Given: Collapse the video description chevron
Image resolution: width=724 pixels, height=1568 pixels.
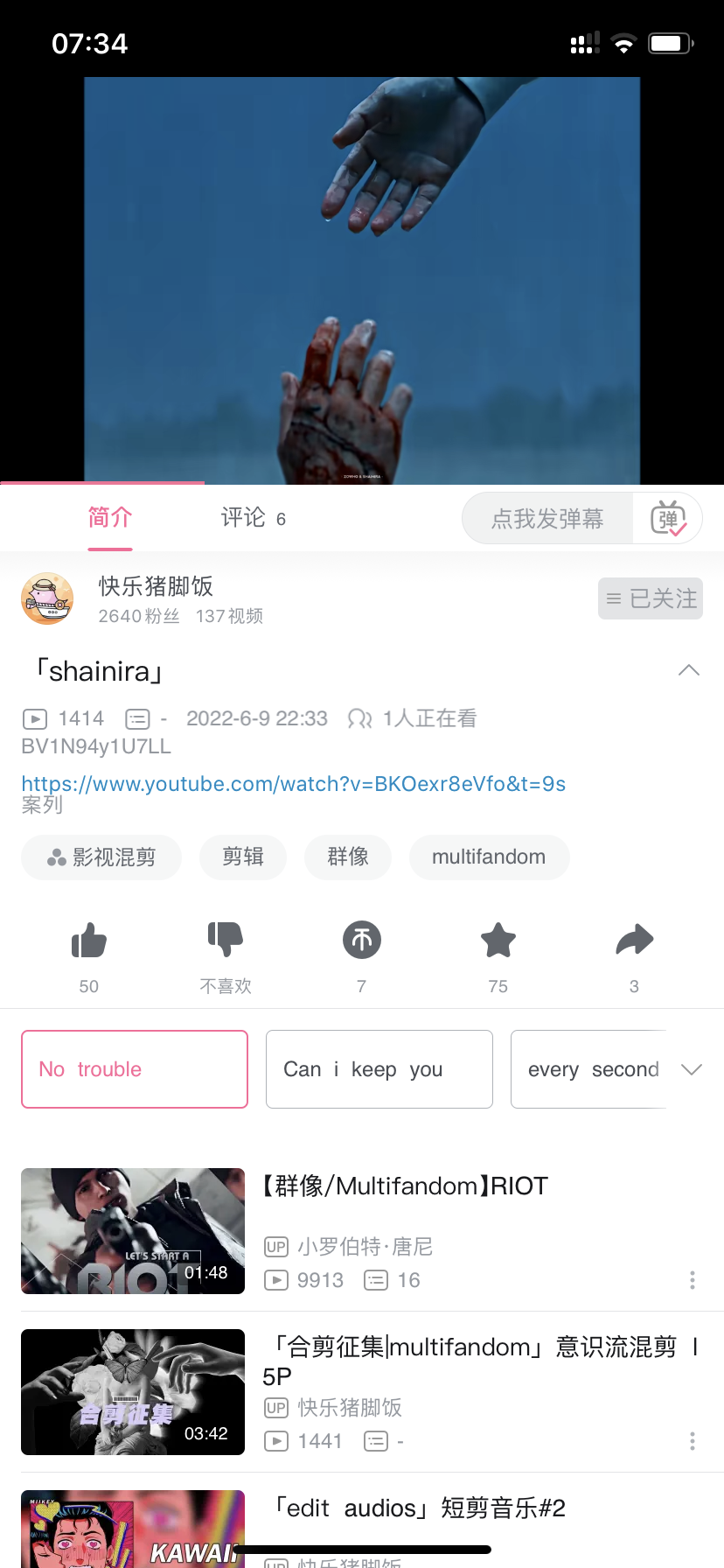Looking at the screenshot, I should tap(689, 670).
